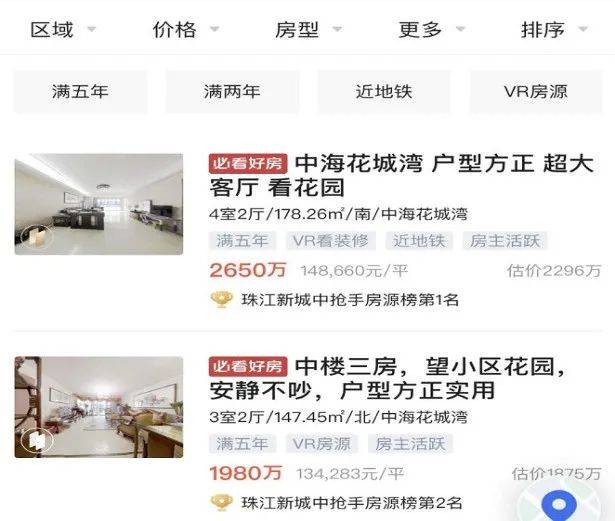The width and height of the screenshot is (615, 521).
Task: Select the VR房源 filter chip
Action: [x=536, y=91]
